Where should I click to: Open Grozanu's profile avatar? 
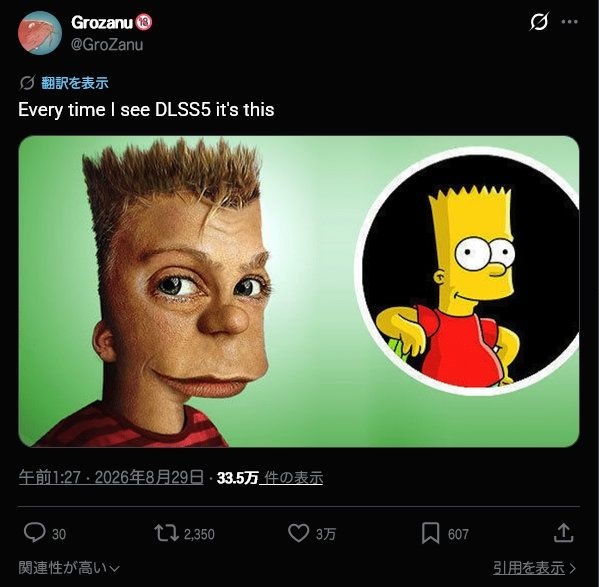click(x=40, y=33)
